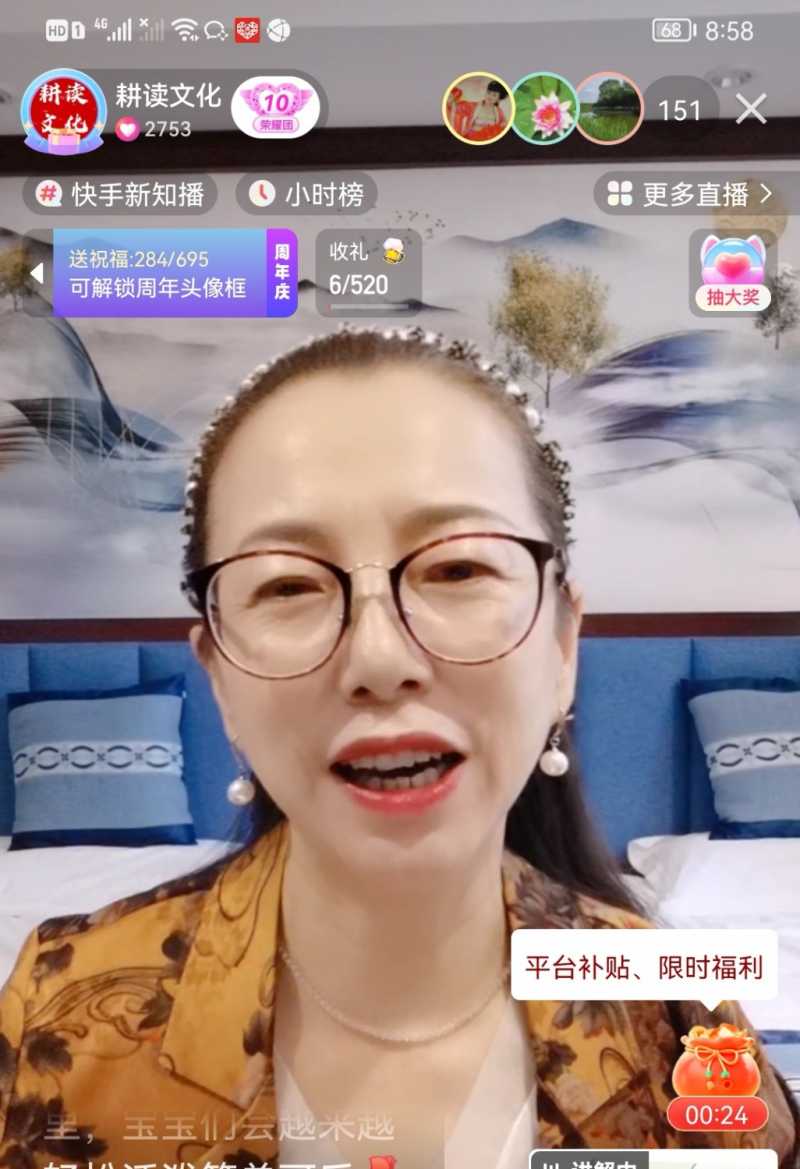Open the grid icon beside 更多直播

[x=620, y=196]
